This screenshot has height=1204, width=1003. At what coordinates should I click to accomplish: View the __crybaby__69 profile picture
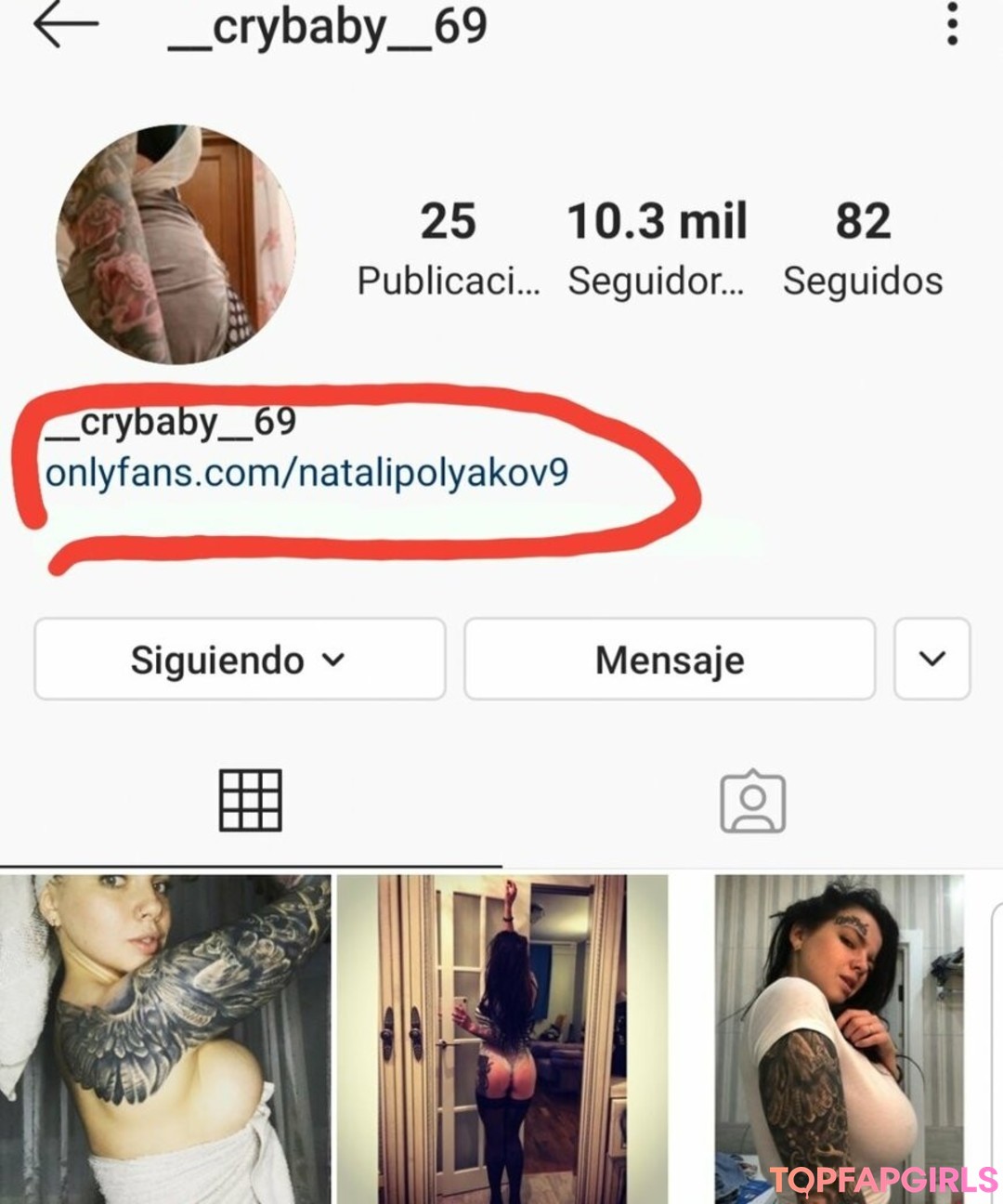[176, 244]
